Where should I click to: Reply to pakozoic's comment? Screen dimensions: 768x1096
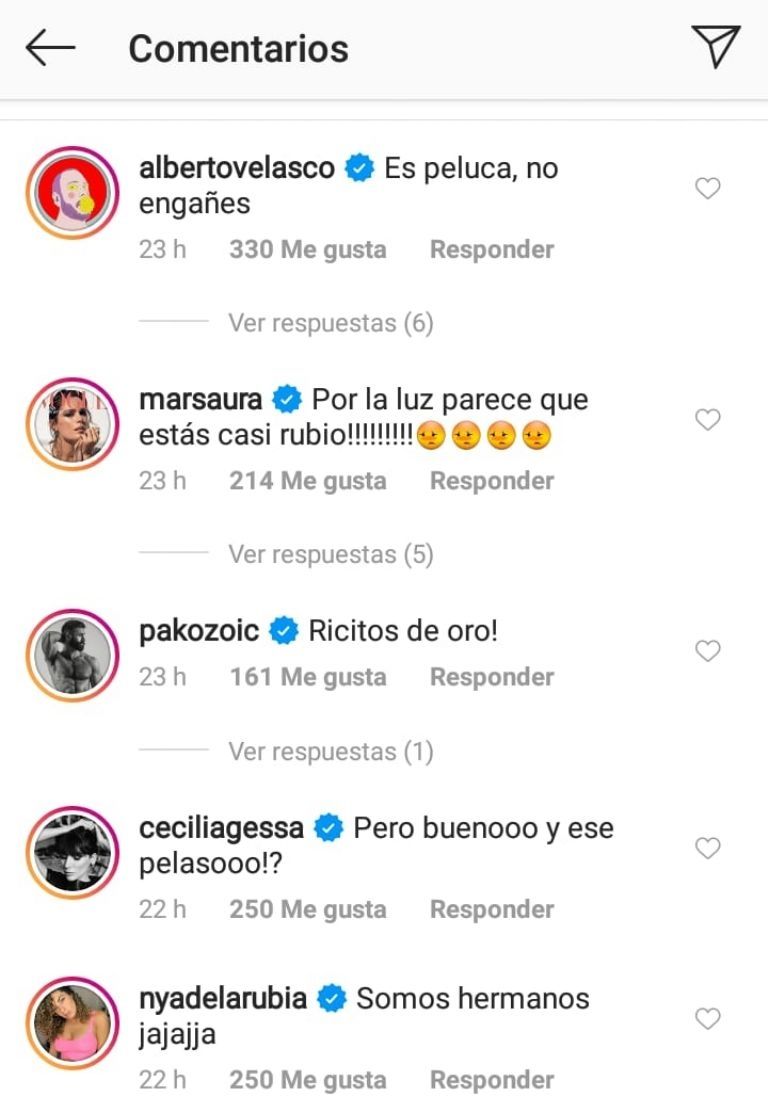click(x=491, y=677)
